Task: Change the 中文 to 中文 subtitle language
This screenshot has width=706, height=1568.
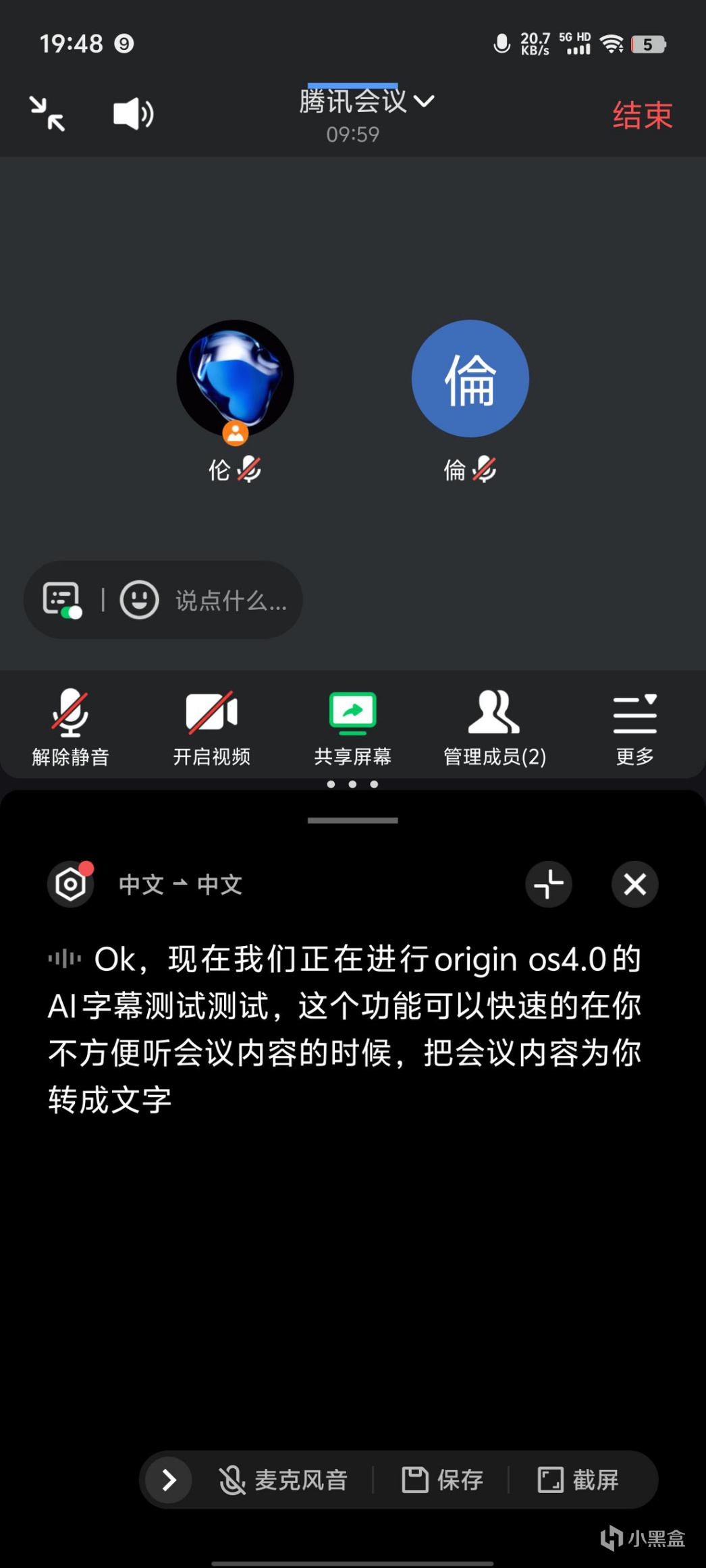Action: coord(180,885)
